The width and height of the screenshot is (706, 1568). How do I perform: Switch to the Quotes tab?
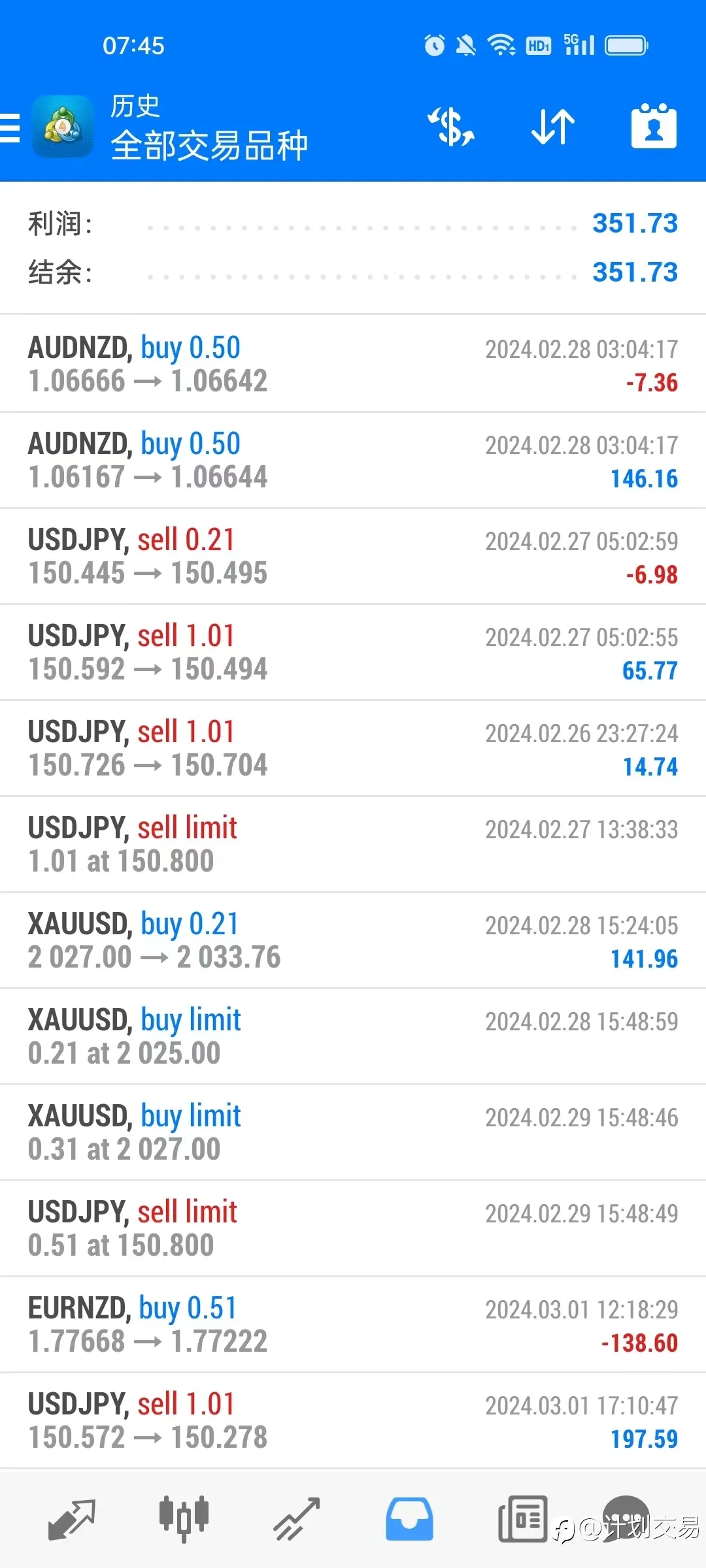[72, 1519]
